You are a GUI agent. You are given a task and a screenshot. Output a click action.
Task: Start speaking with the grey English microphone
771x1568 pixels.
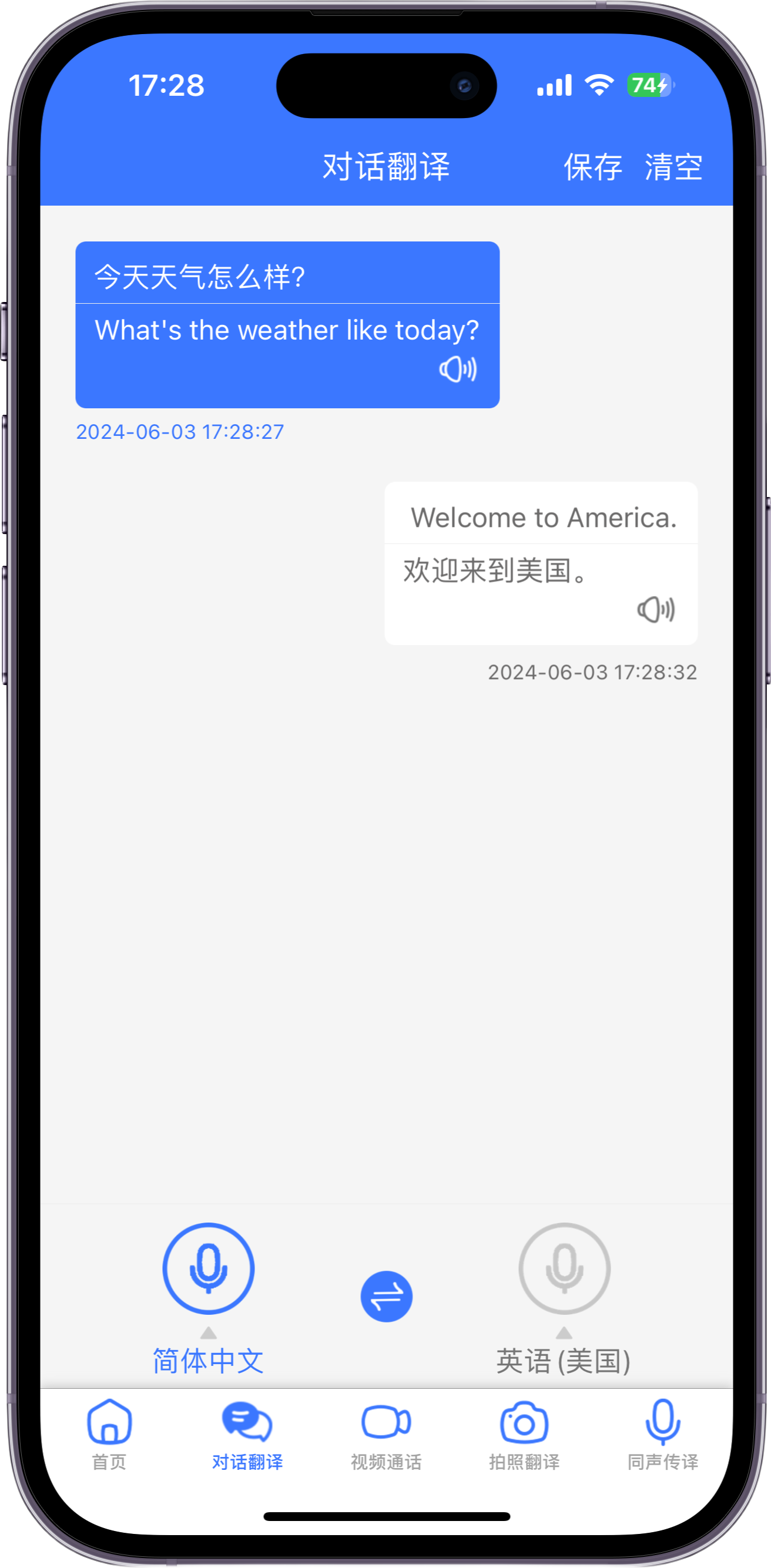564,1268
